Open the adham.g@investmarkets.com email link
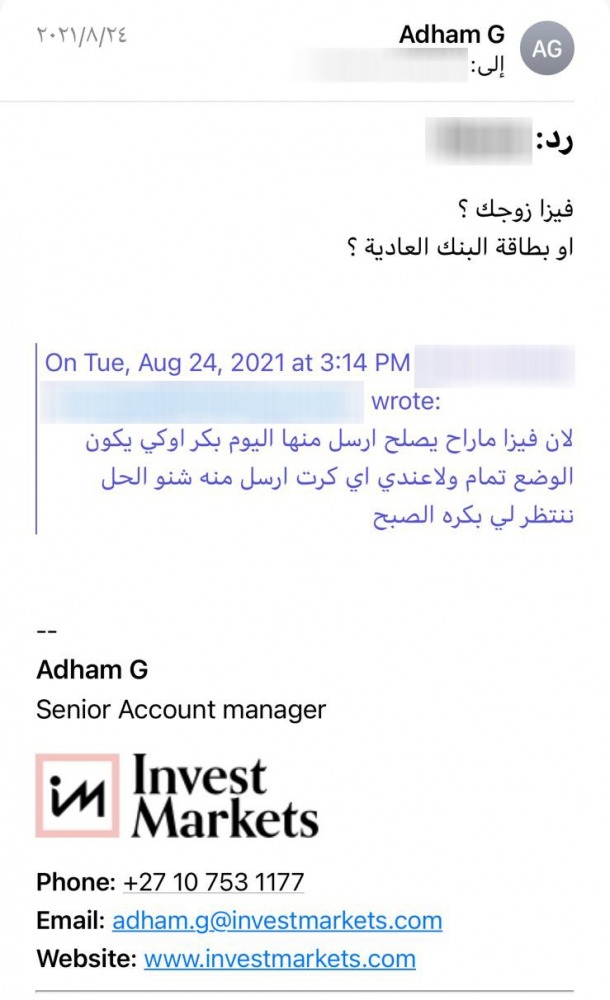 pos(277,920)
